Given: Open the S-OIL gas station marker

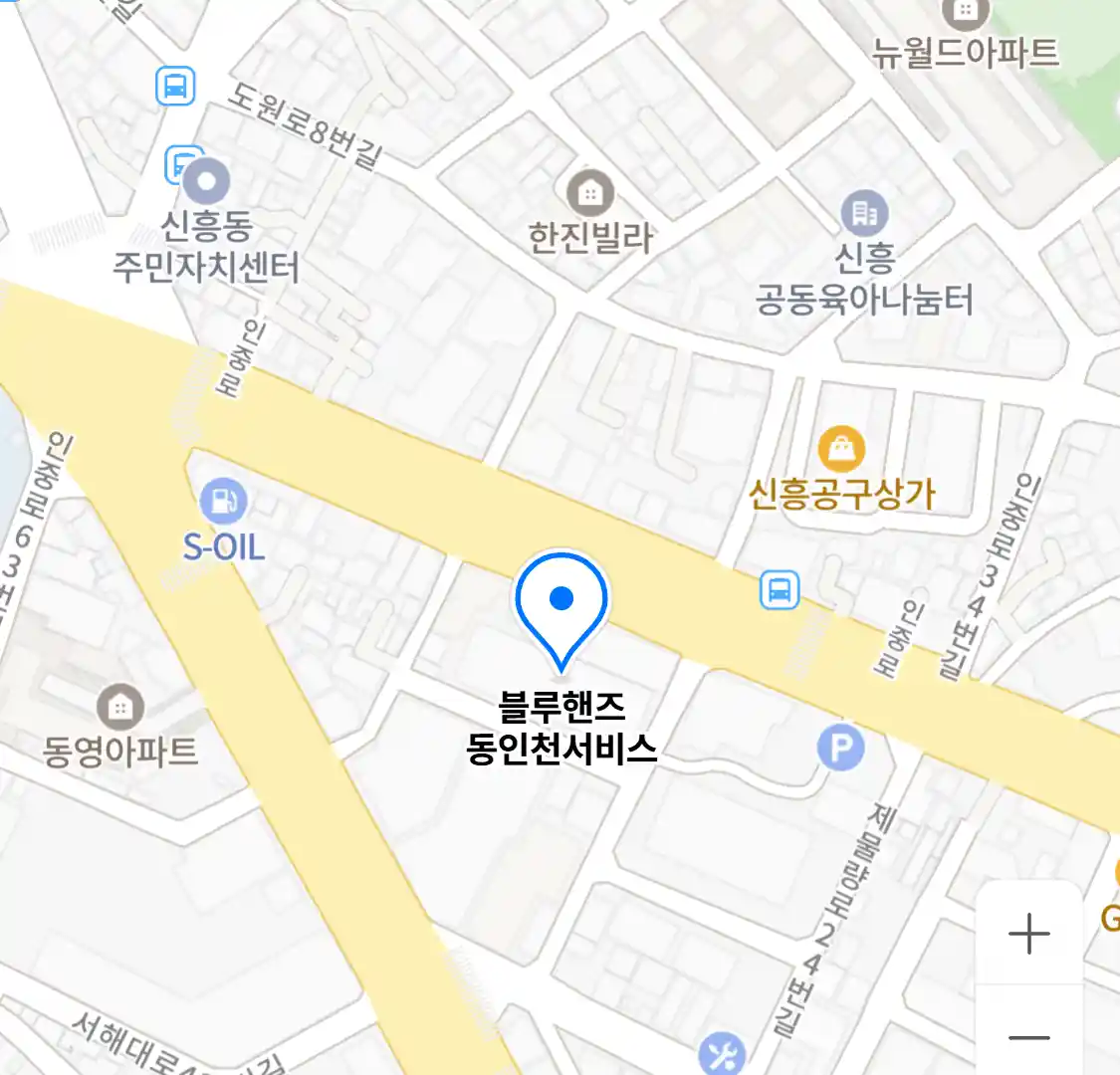Looking at the screenshot, I should click(x=224, y=502).
